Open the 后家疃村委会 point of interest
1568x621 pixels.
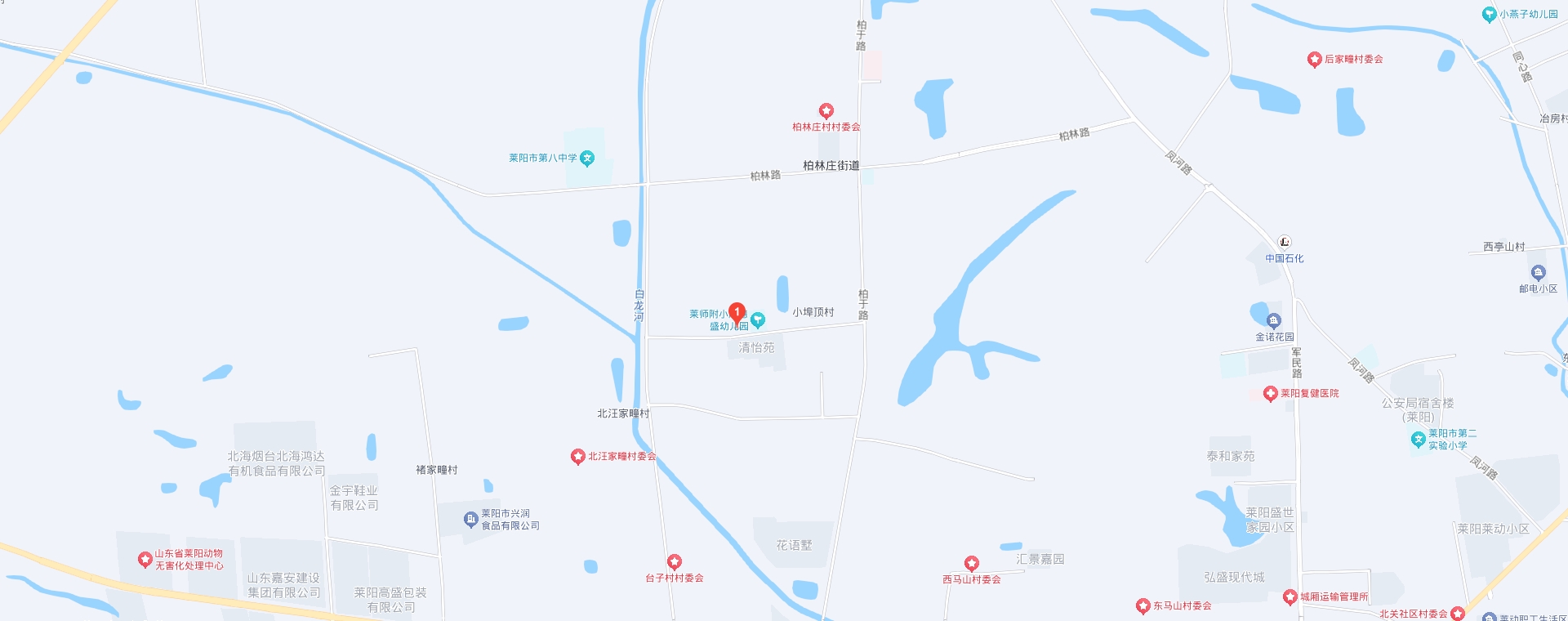click(x=1314, y=60)
